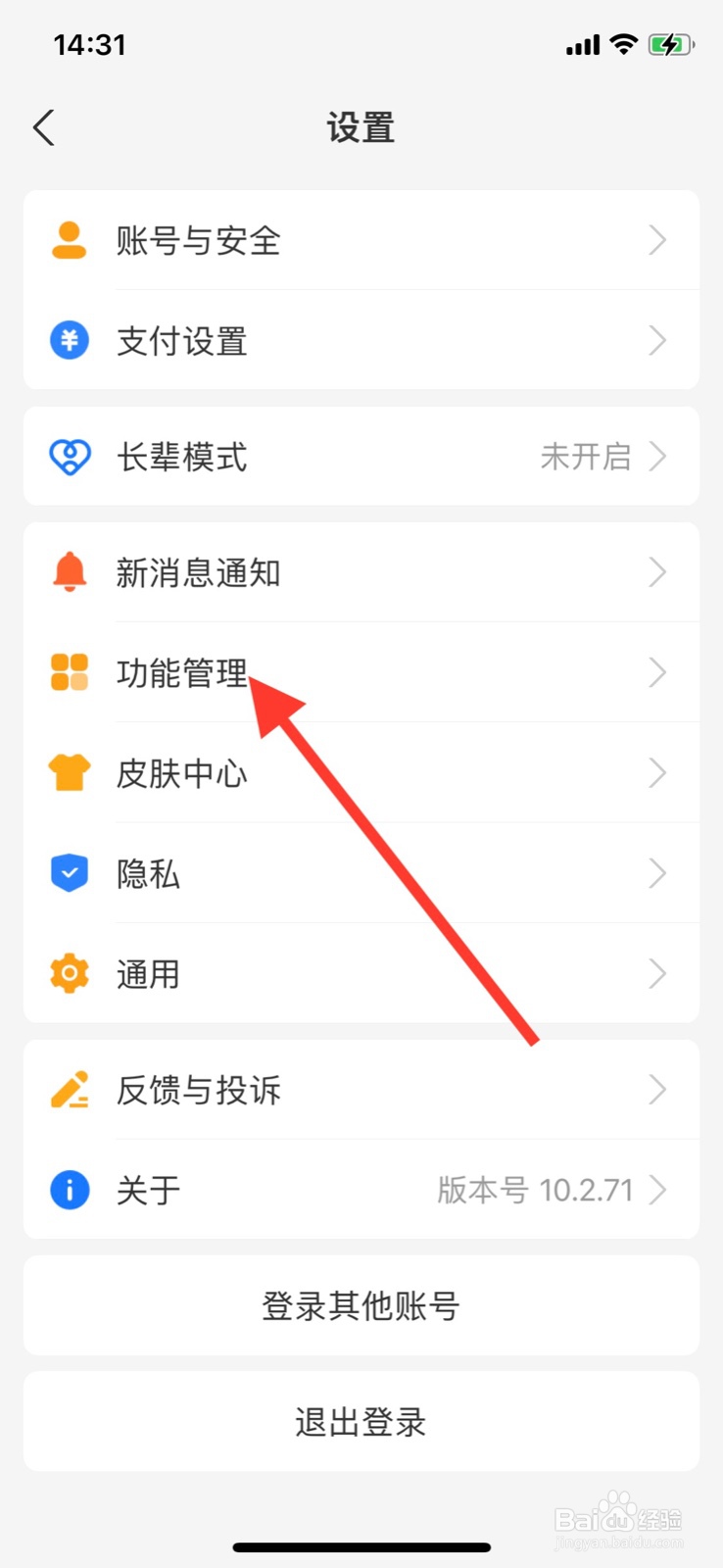Click the 长辈模式 heart icon

[x=69, y=457]
